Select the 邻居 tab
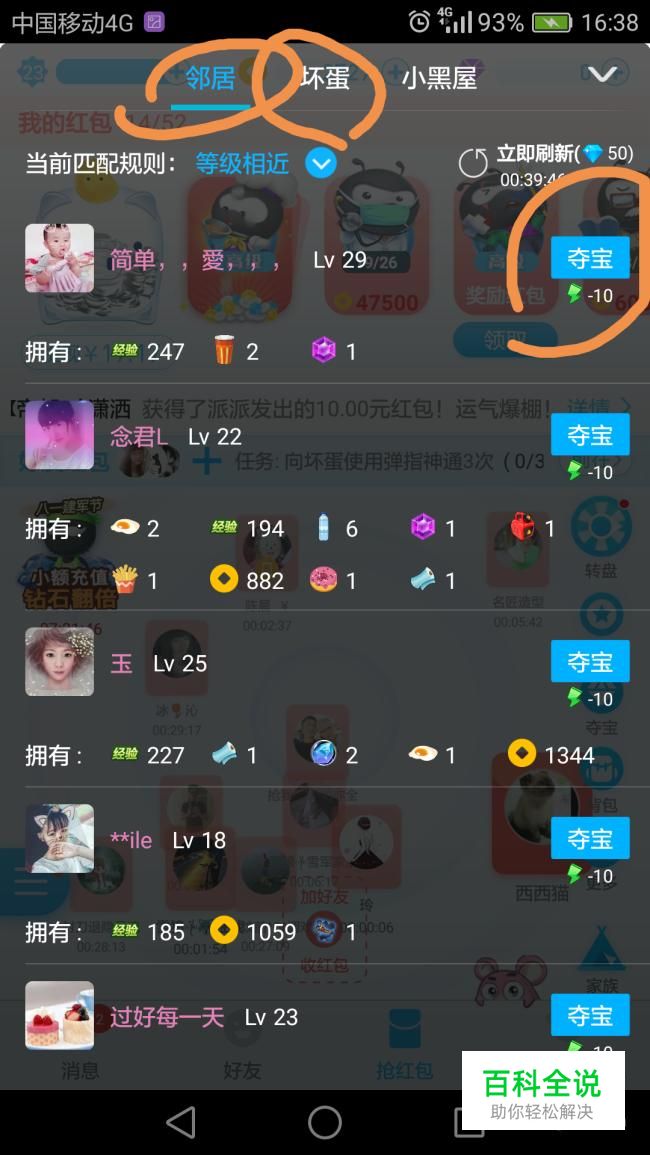This screenshot has height=1155, width=650. coord(210,77)
